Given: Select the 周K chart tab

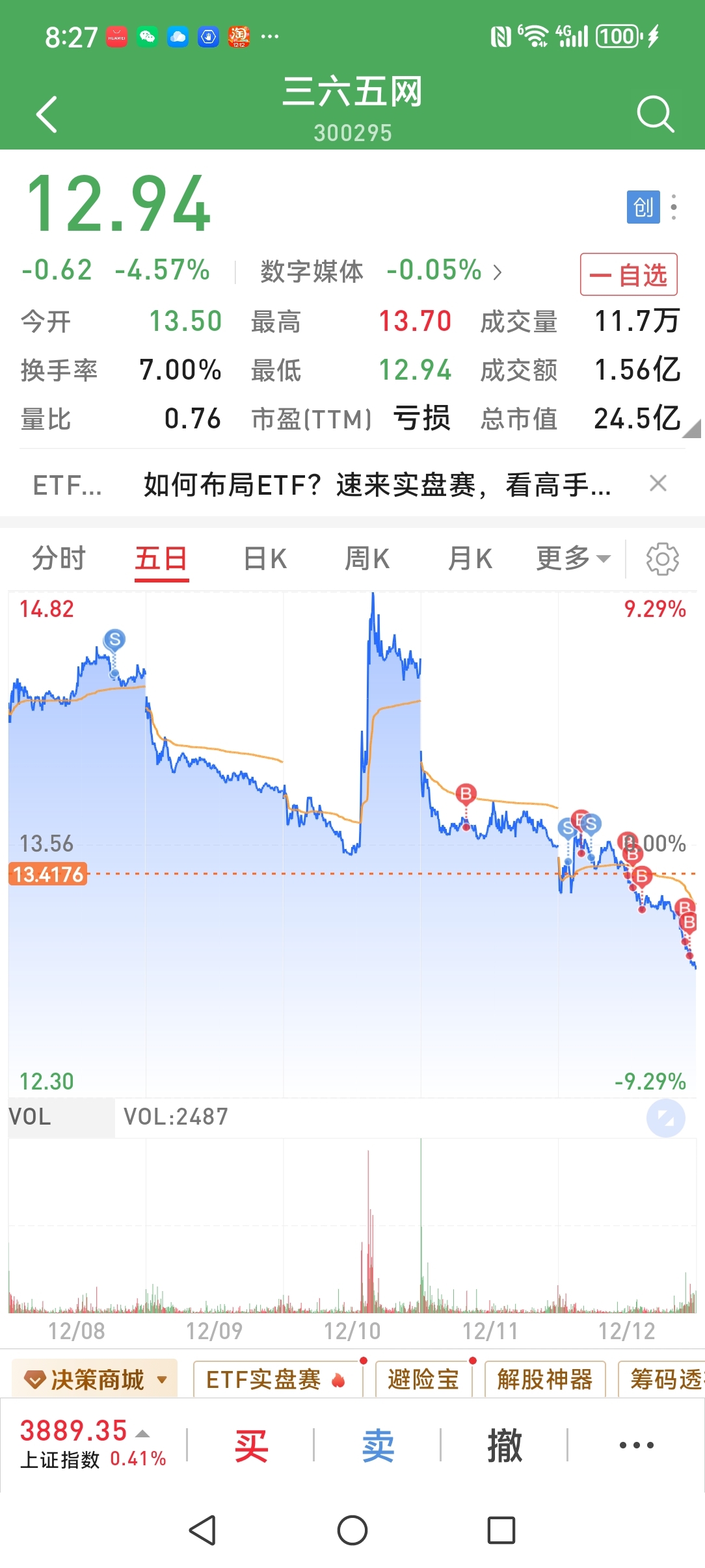Looking at the screenshot, I should click(x=367, y=558).
